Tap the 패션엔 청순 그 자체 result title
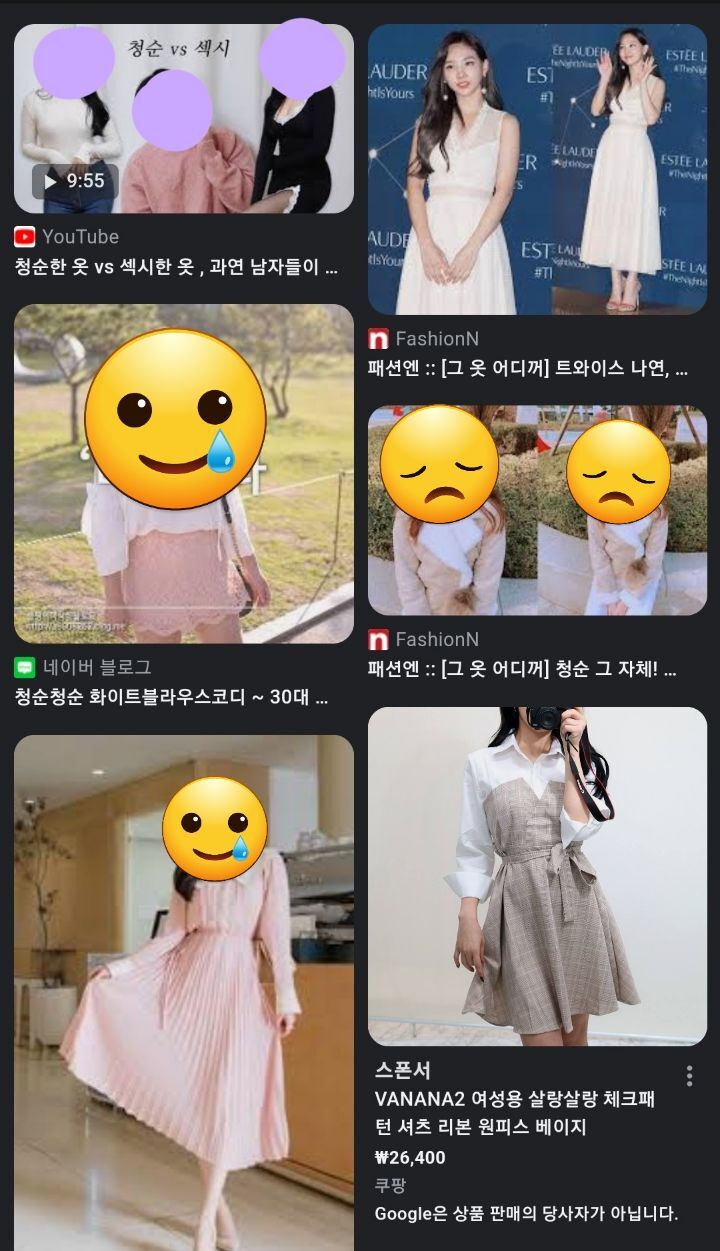The image size is (720, 1251). (522, 668)
